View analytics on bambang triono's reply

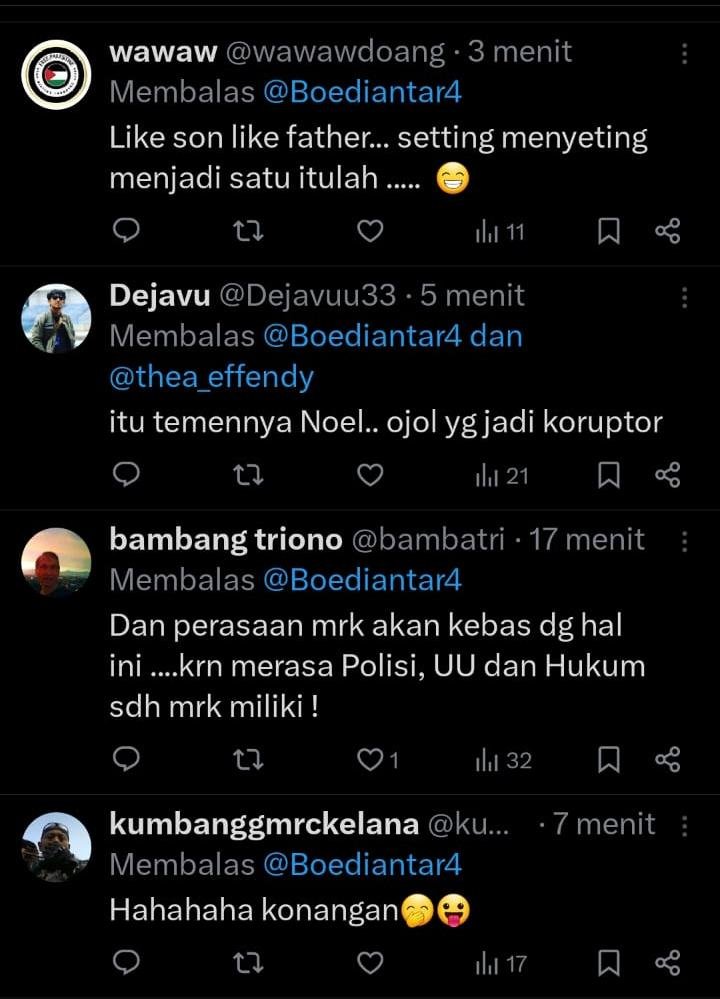tap(504, 761)
